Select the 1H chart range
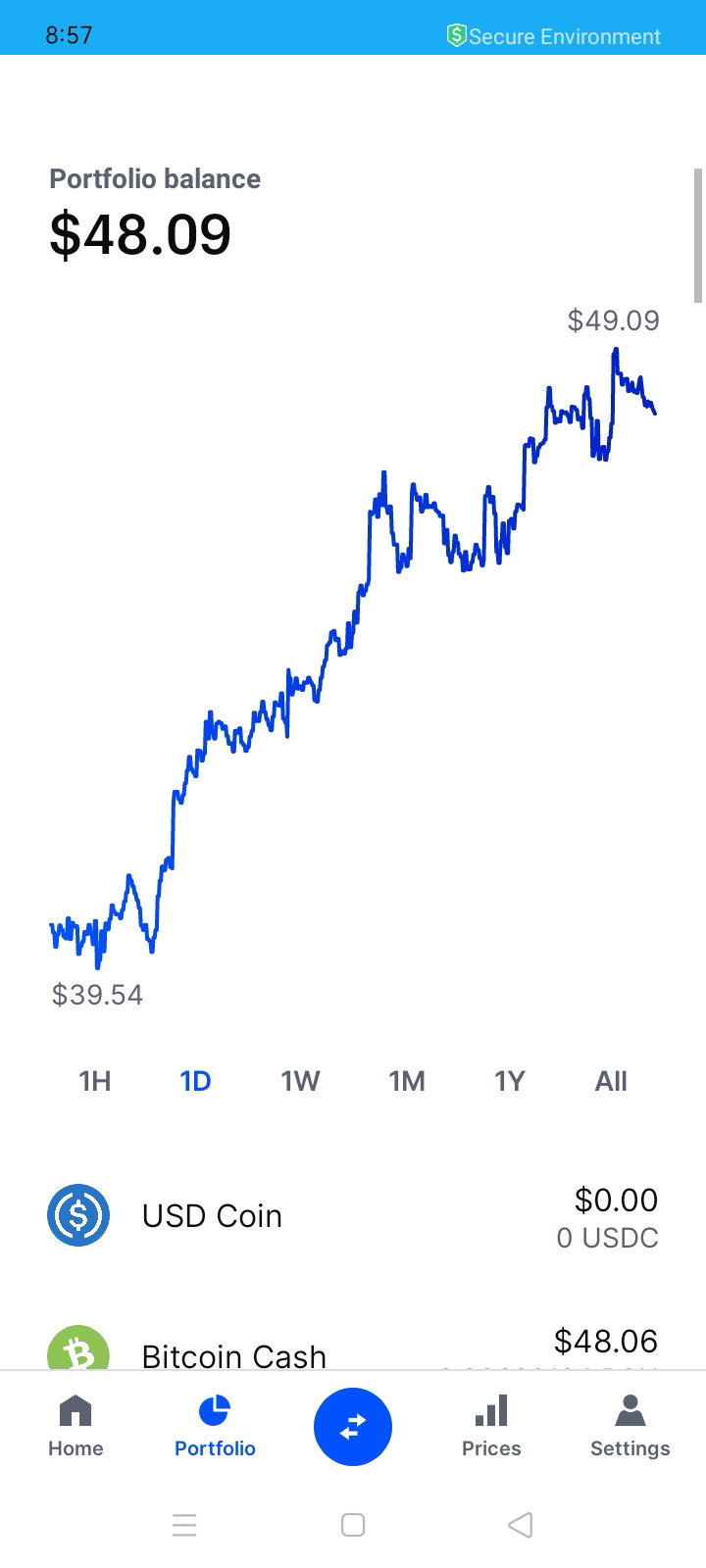The width and height of the screenshot is (706, 1568). tap(95, 1081)
